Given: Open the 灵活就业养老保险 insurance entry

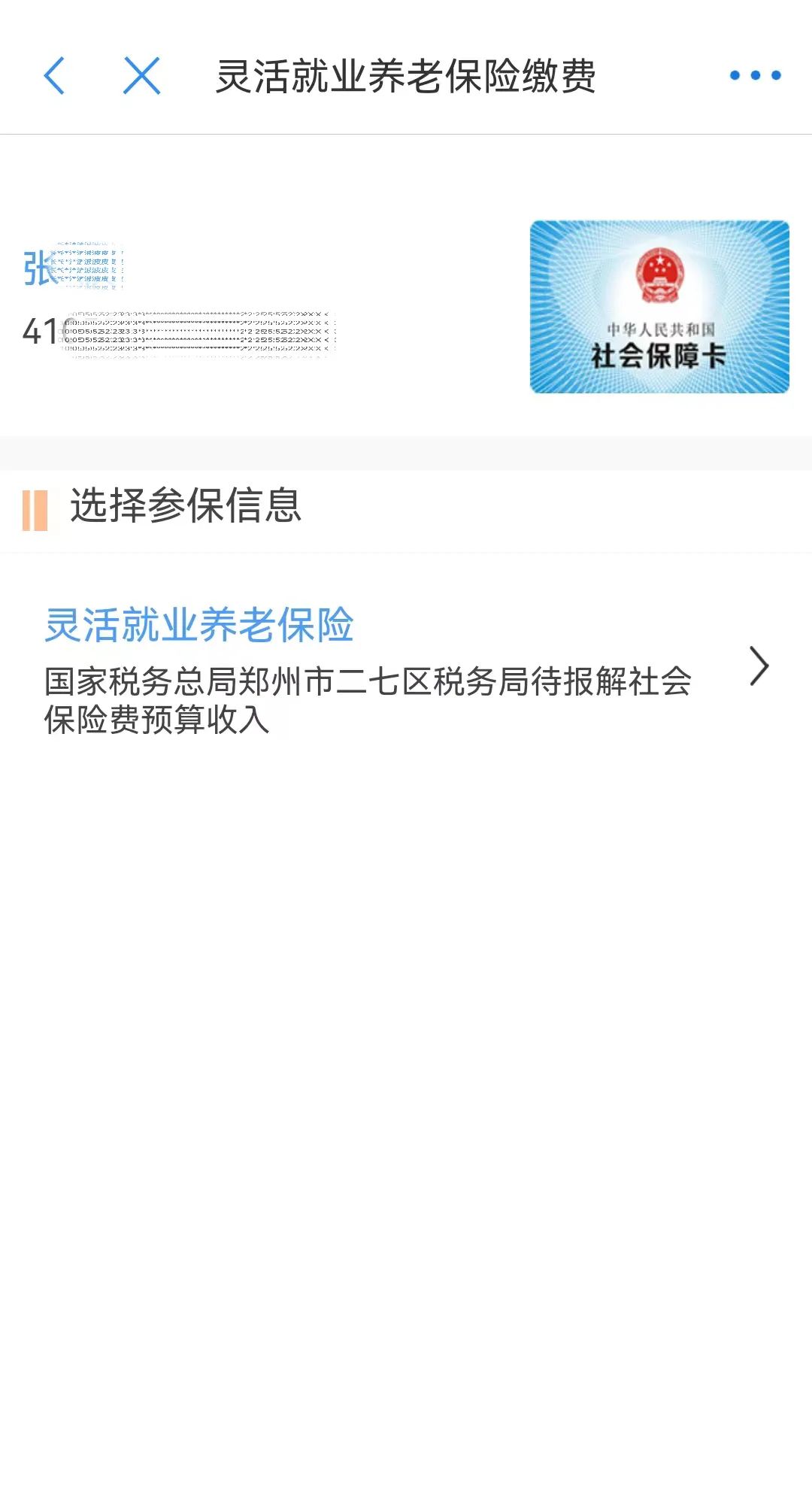Looking at the screenshot, I should pyautogui.click(x=406, y=668).
